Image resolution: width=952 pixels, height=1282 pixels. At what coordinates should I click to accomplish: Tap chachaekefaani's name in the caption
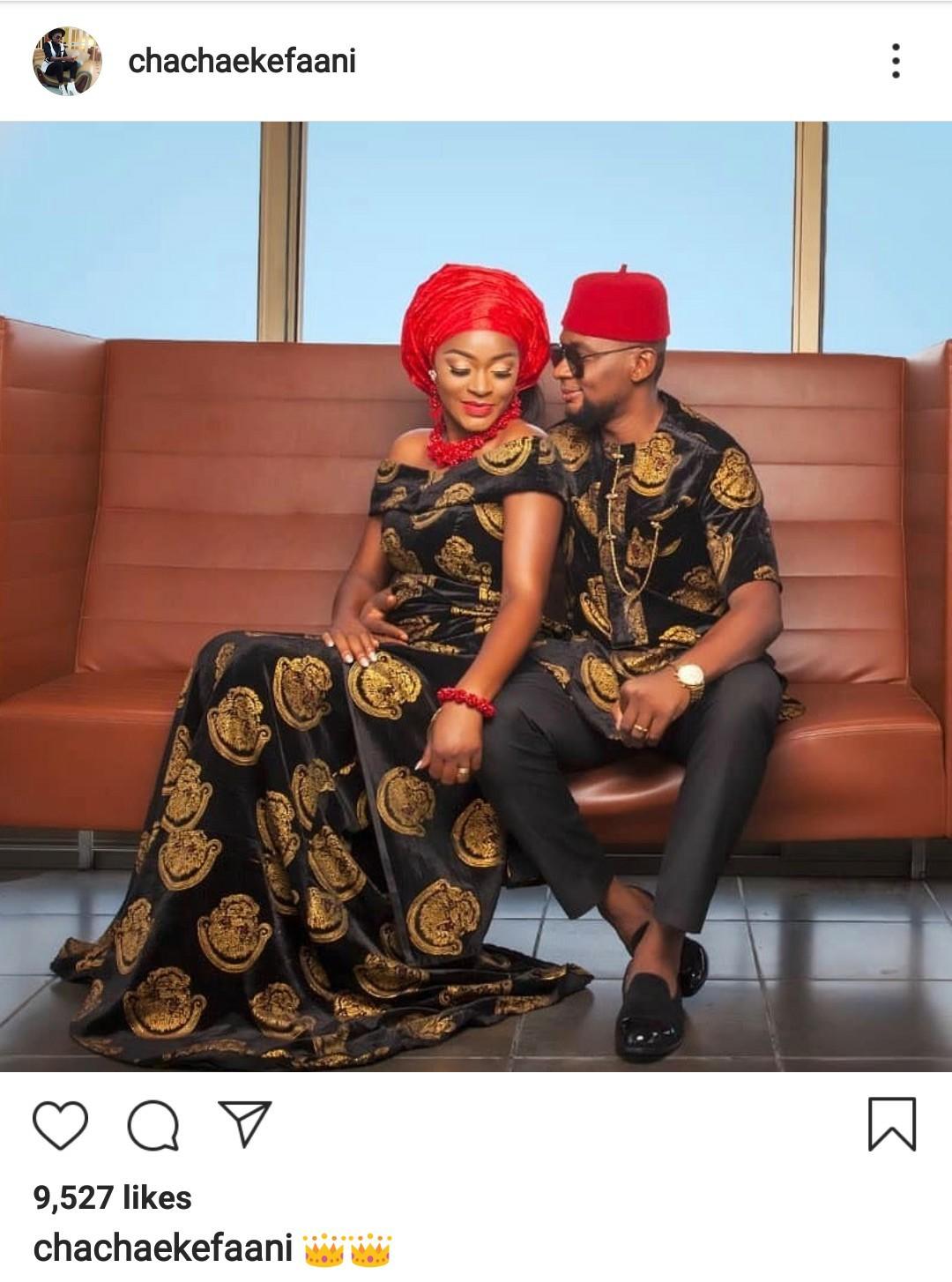[163, 1249]
